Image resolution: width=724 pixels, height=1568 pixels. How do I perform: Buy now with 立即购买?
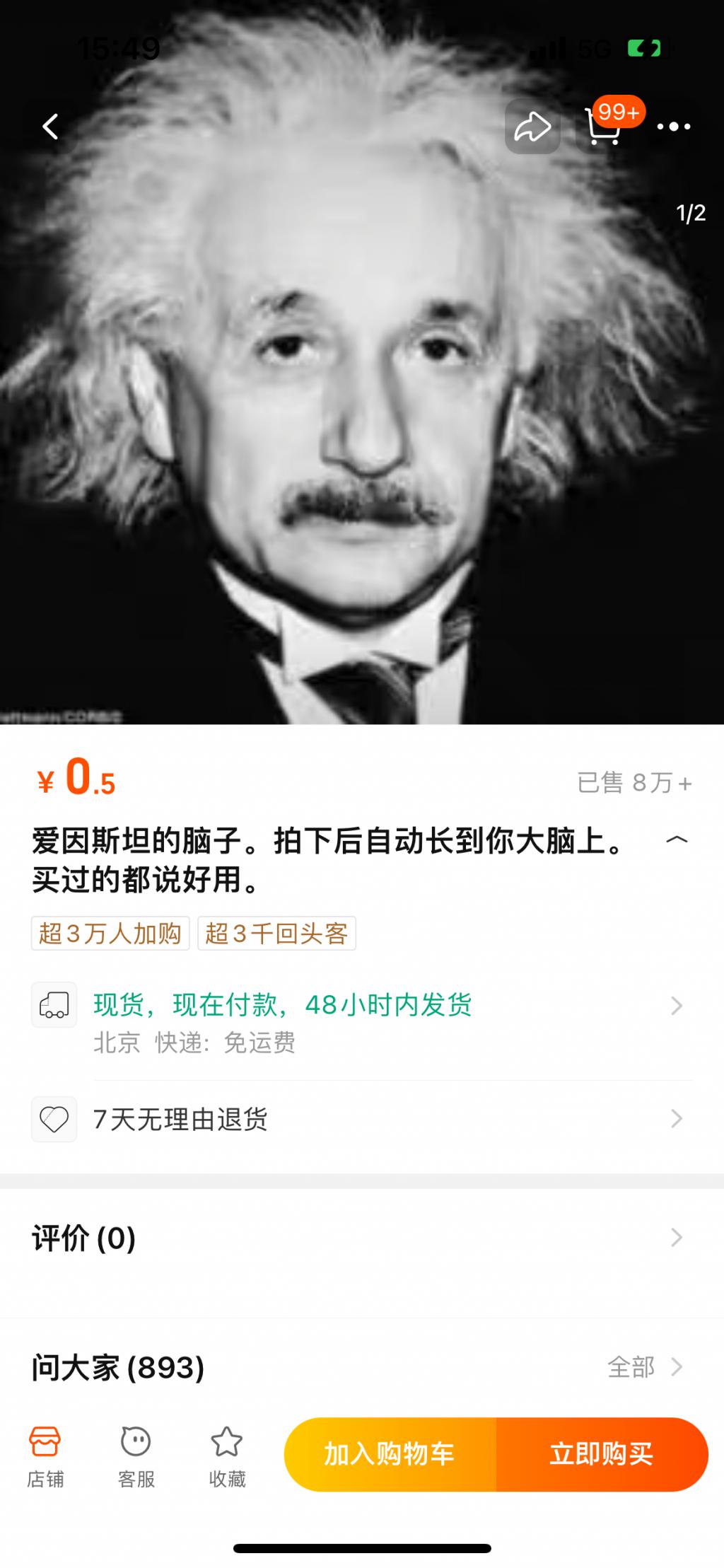click(x=602, y=1454)
